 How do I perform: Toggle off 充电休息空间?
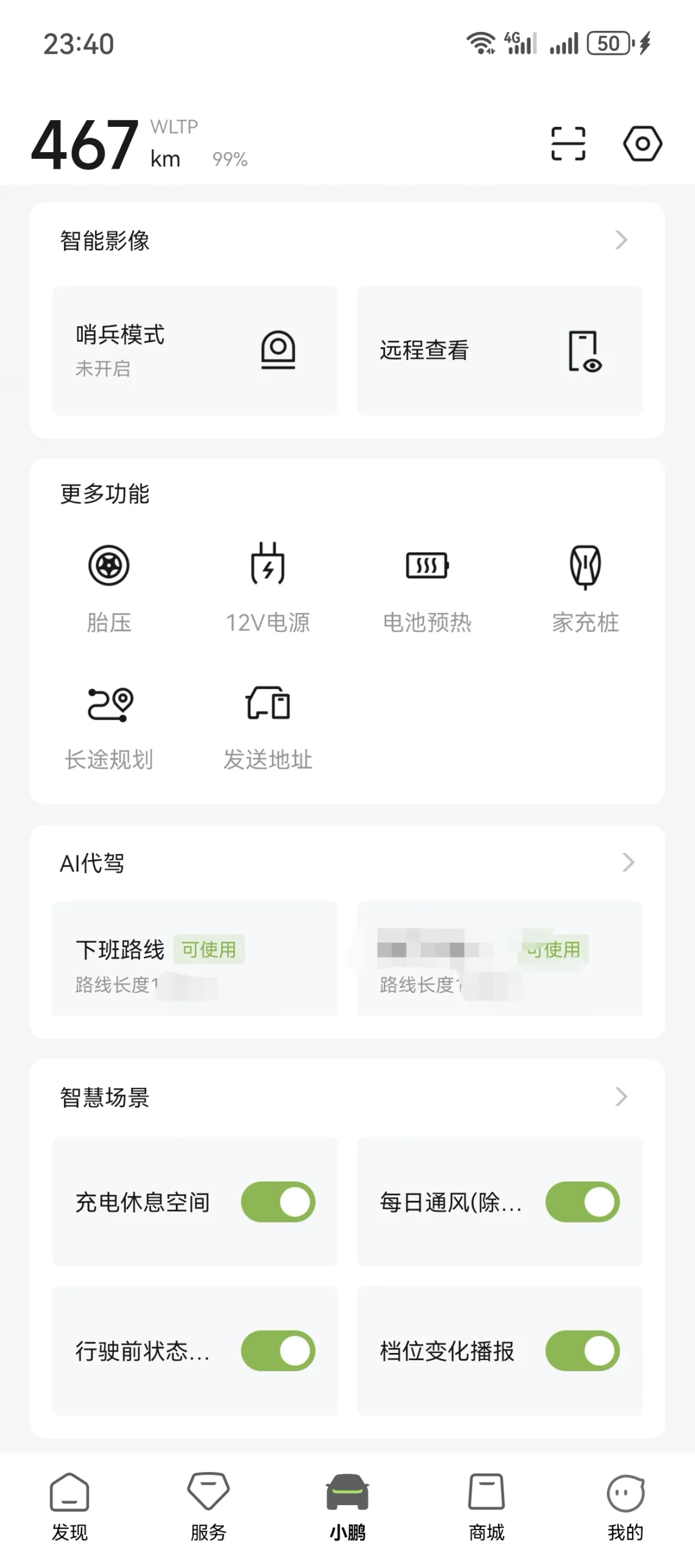point(278,1201)
